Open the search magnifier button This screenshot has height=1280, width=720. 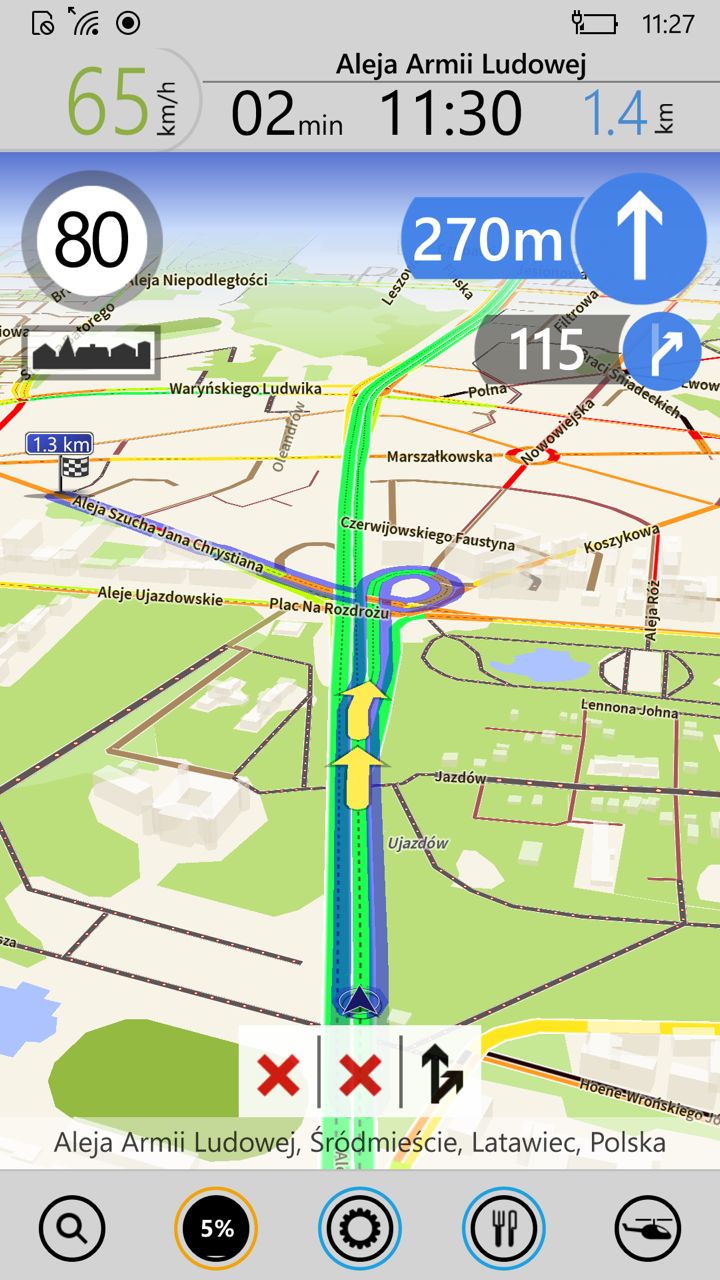click(72, 1228)
